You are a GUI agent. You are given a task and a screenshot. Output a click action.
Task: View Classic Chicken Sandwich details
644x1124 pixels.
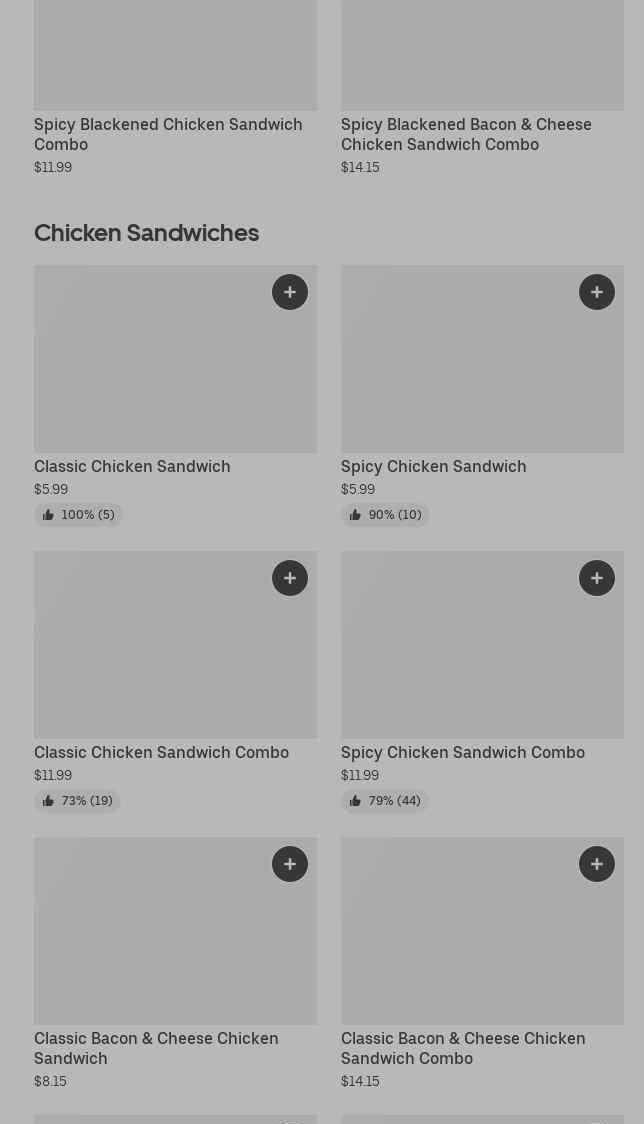(x=132, y=466)
